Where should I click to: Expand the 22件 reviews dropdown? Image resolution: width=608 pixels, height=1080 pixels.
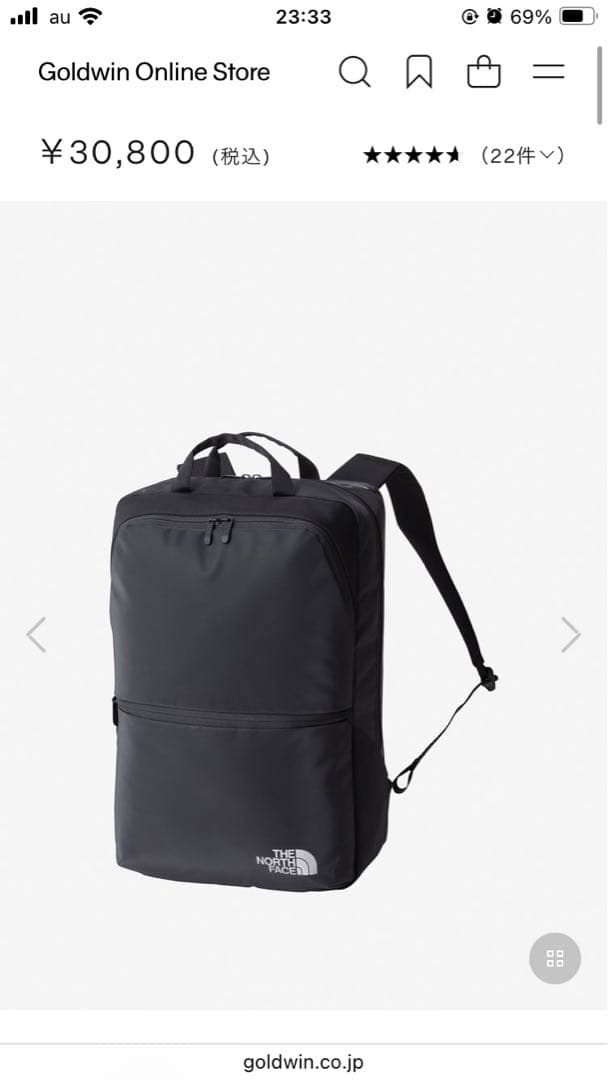click(x=523, y=155)
